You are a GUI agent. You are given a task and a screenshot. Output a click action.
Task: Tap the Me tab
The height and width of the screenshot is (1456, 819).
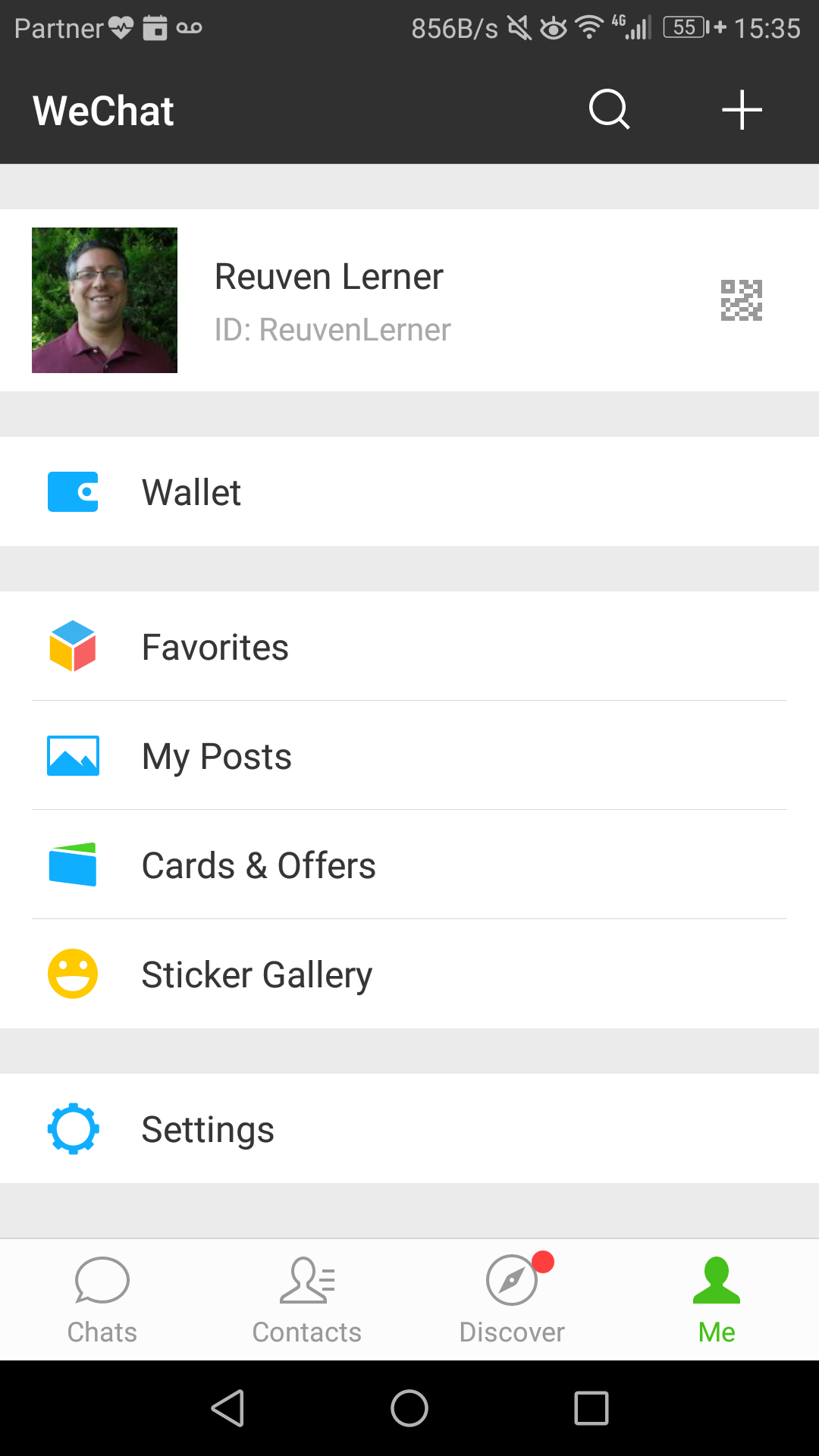tap(717, 1300)
